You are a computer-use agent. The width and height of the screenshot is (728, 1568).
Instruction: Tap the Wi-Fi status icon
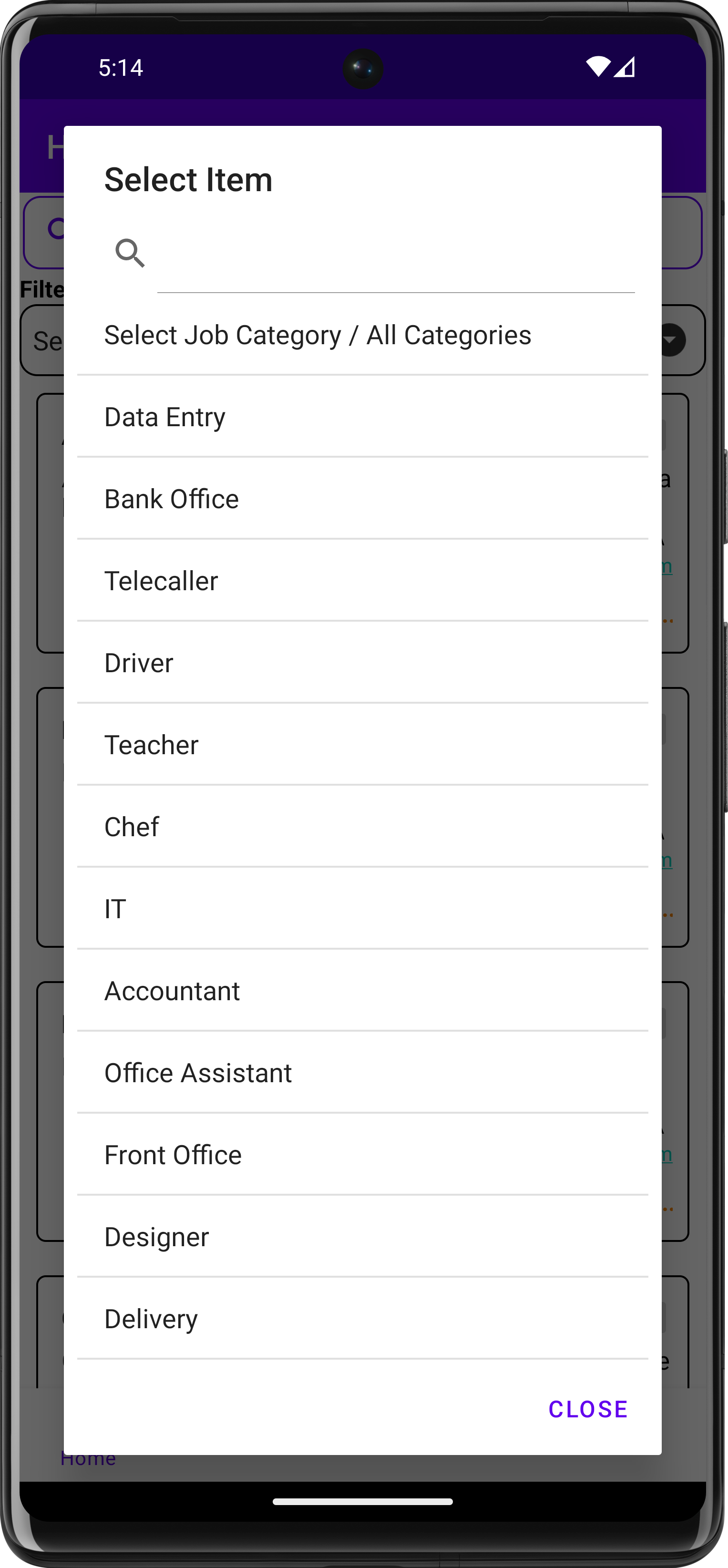599,66
